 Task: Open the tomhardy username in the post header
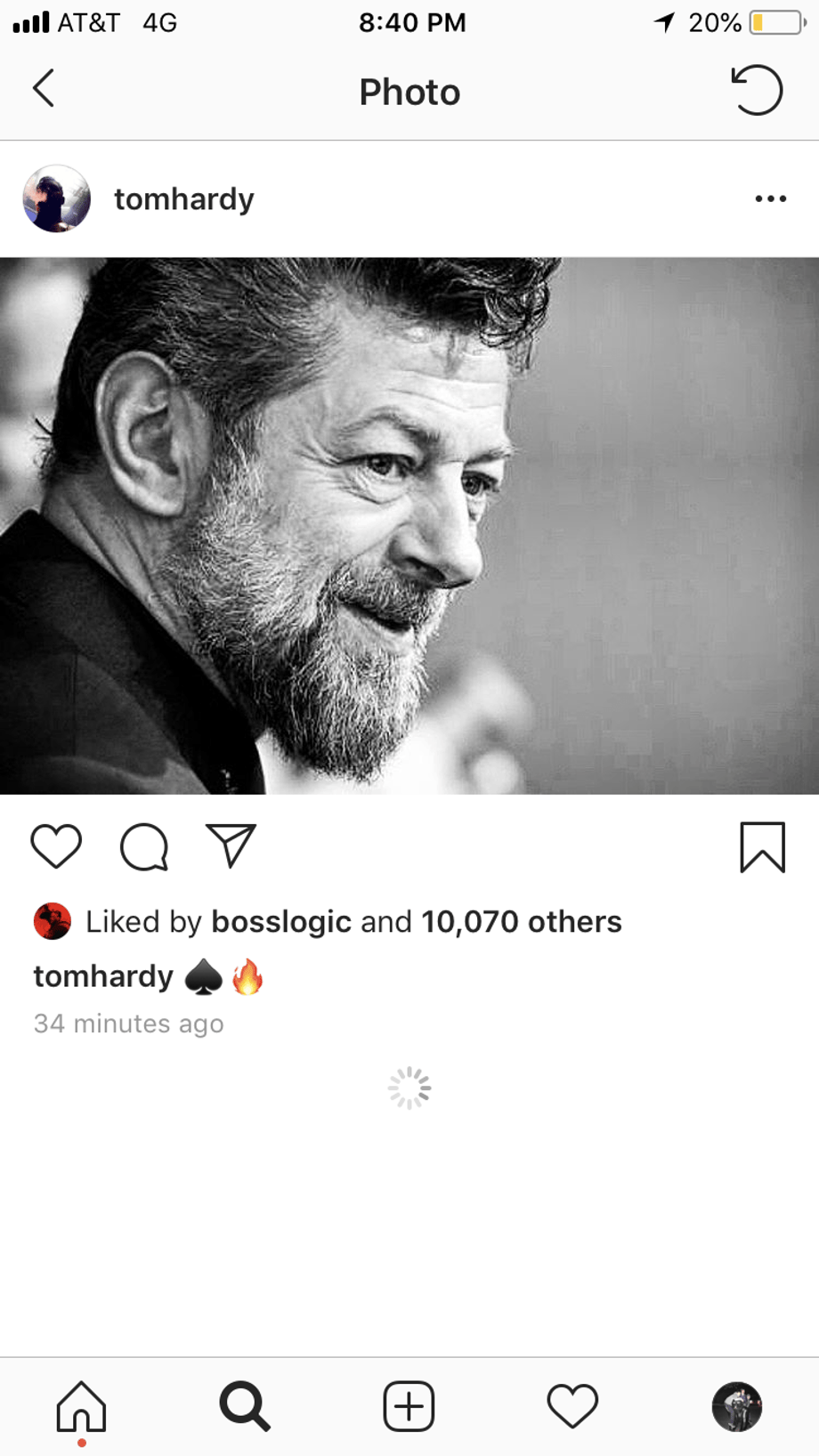[183, 199]
